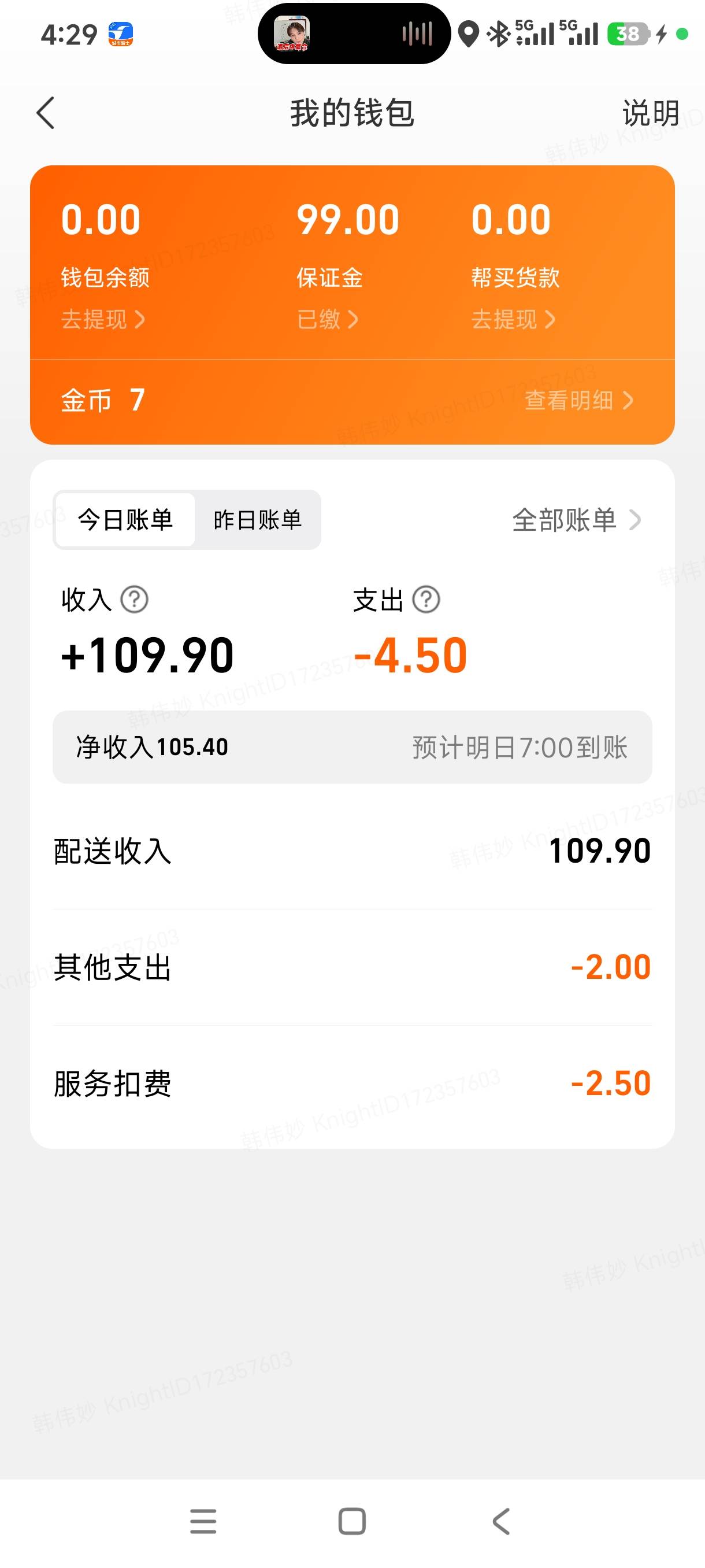Open the system recent apps button

pyautogui.click(x=203, y=1521)
